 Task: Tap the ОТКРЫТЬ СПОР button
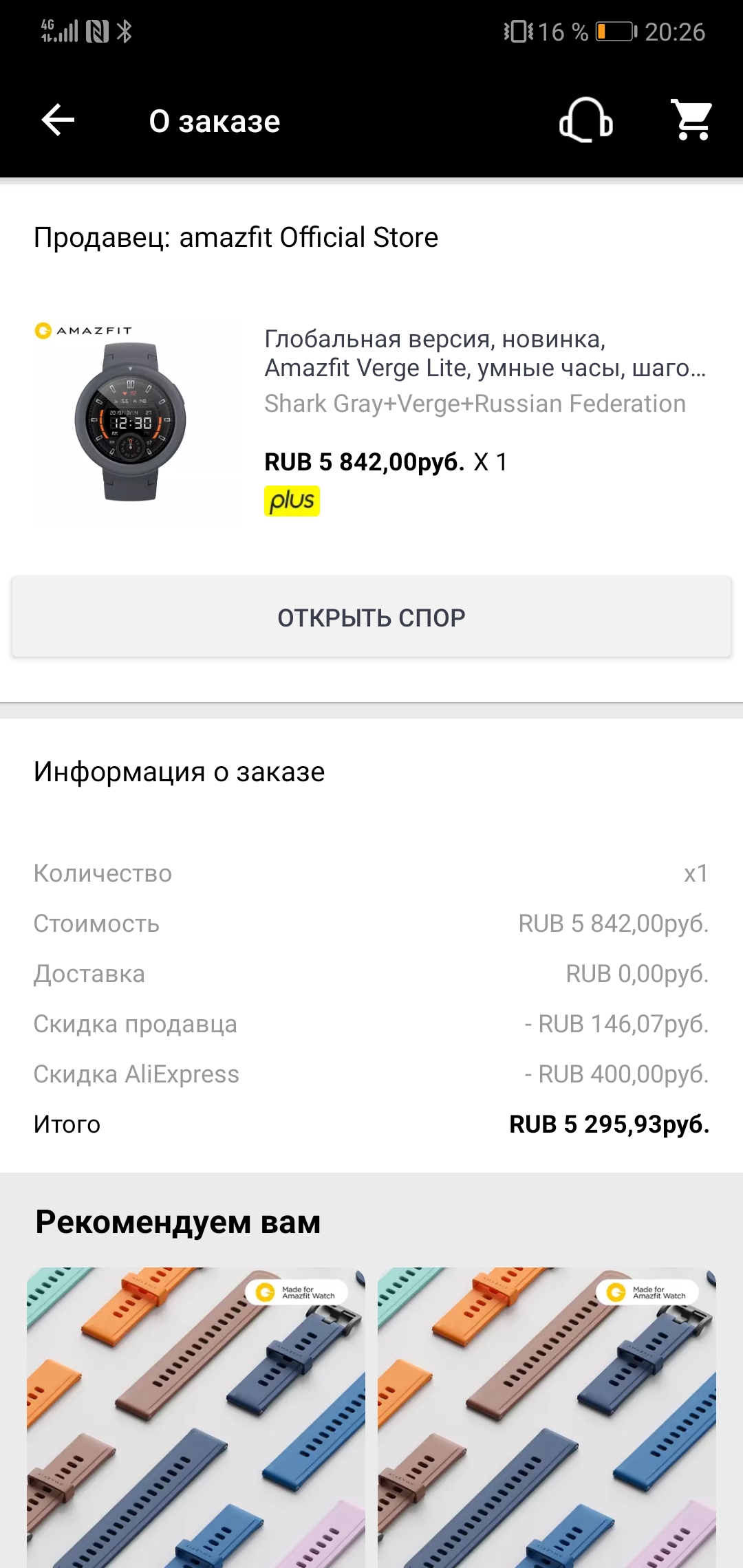371,617
